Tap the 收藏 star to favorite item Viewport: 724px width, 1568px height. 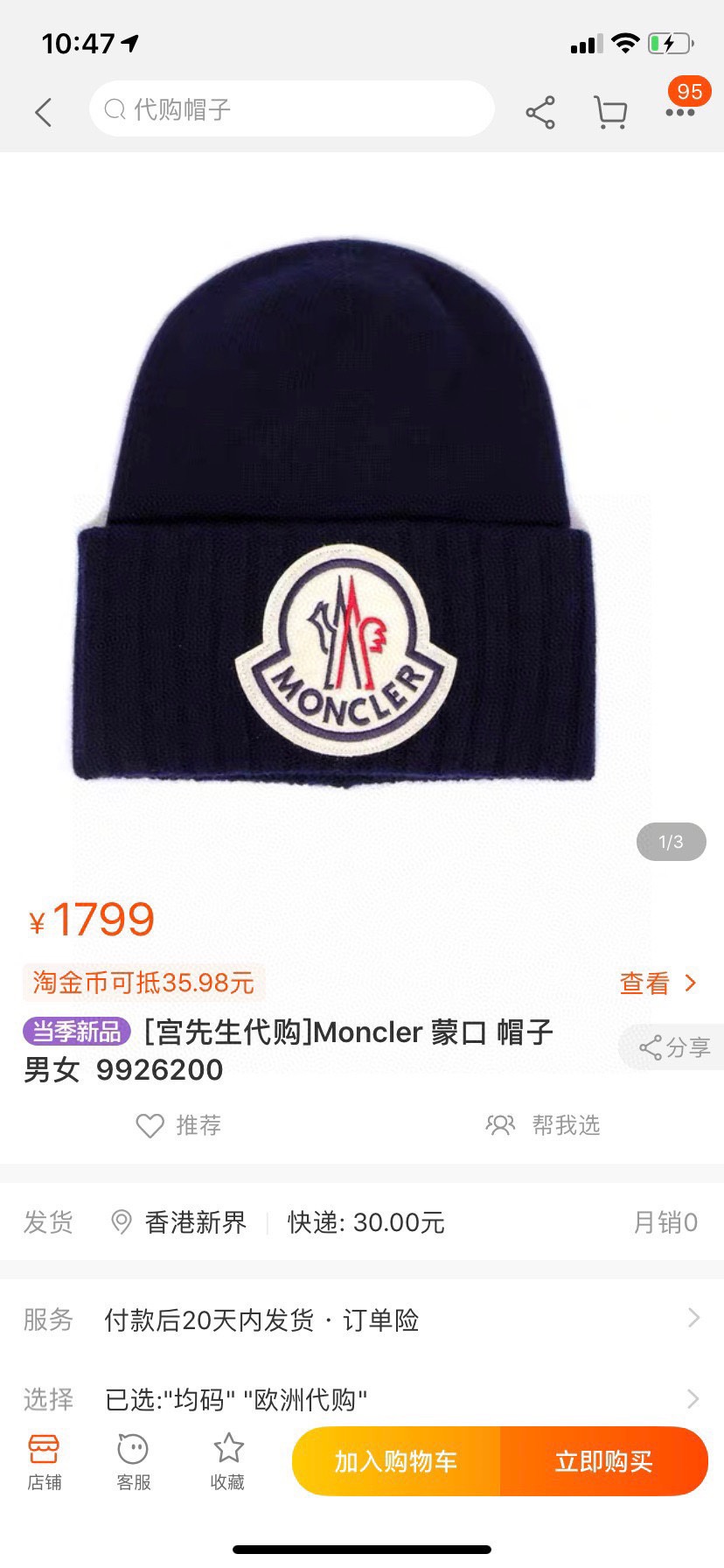[226, 1459]
